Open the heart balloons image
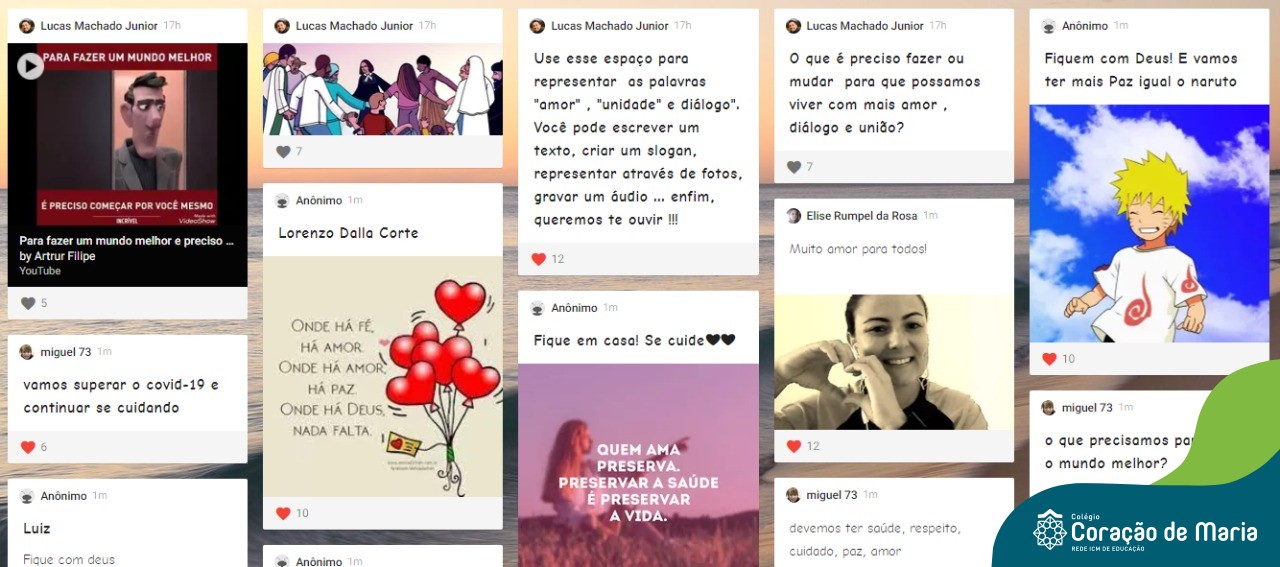1280x567 pixels. point(382,376)
